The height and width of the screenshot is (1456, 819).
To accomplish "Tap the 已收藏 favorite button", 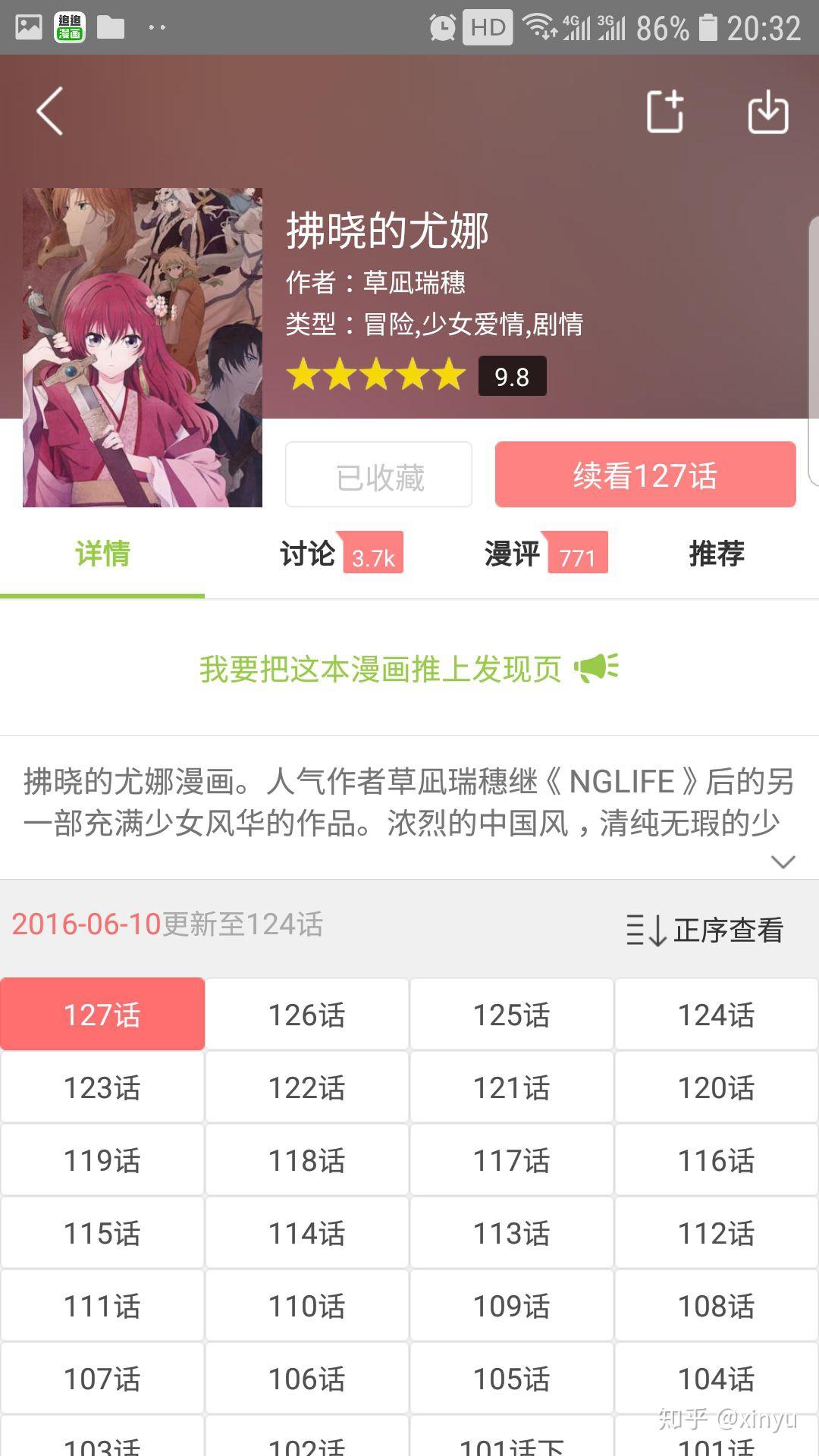I will point(379,475).
